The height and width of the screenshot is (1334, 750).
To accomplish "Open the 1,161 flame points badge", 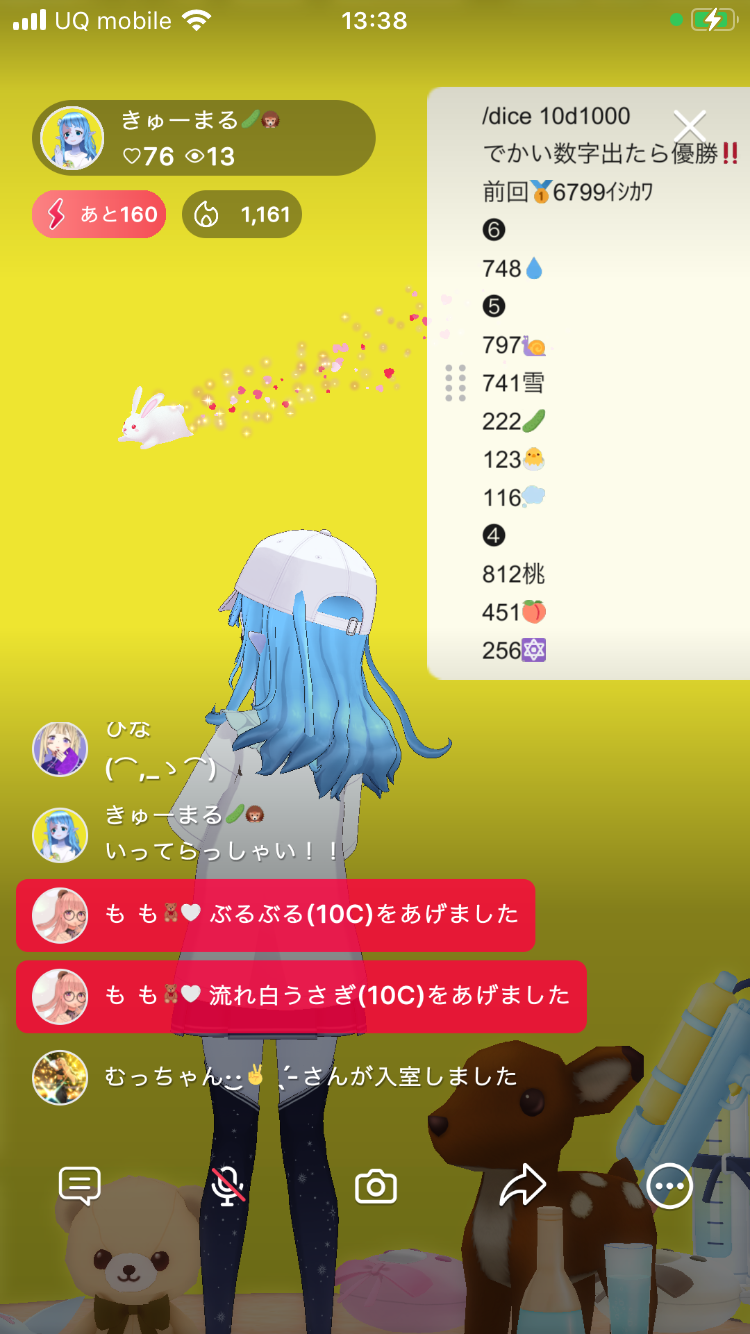I will pos(242,214).
